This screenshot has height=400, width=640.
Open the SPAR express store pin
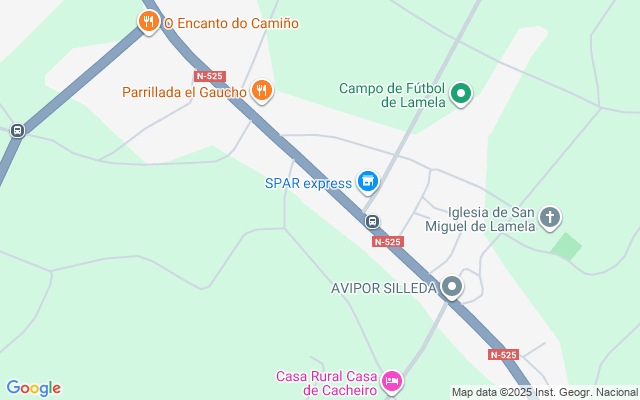[x=367, y=181]
